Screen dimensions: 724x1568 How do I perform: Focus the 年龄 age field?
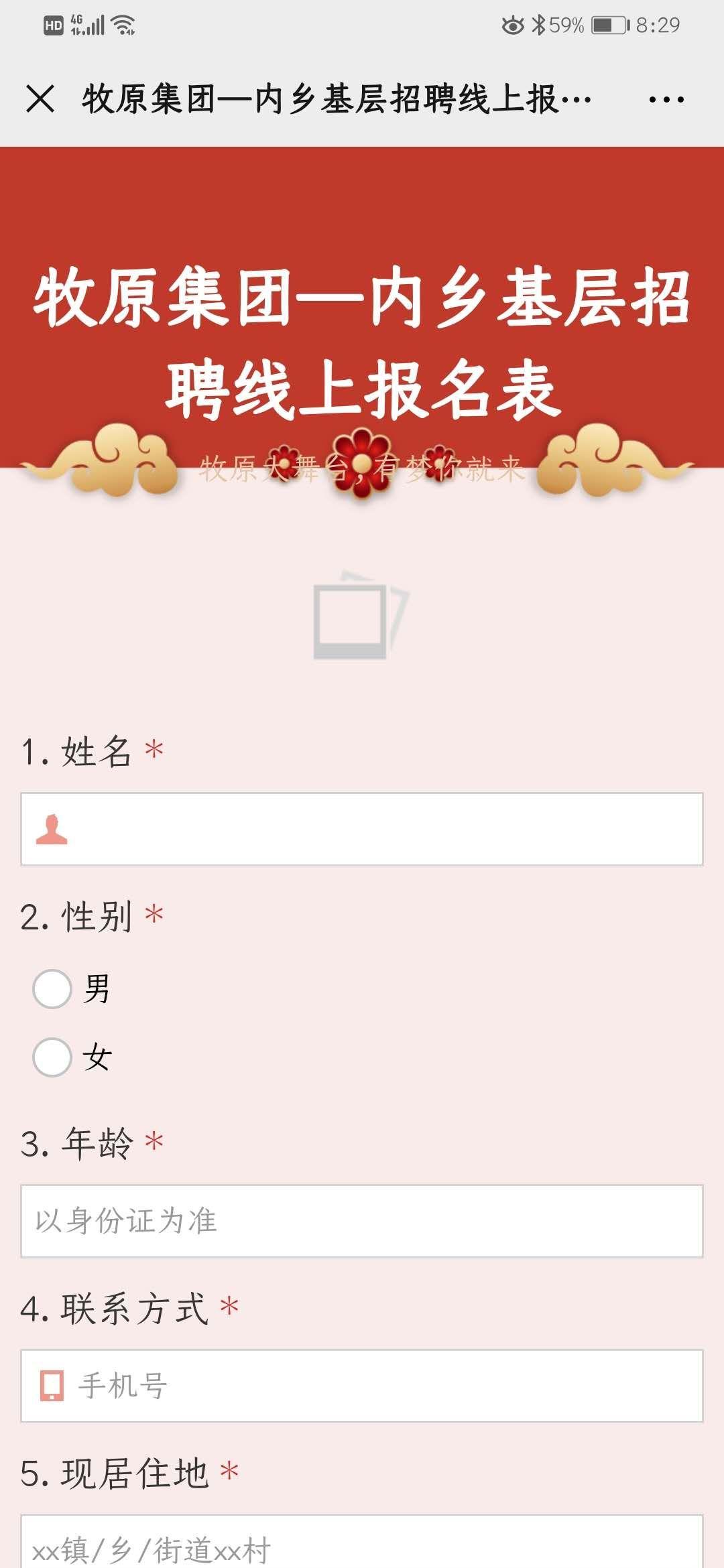click(x=362, y=1221)
